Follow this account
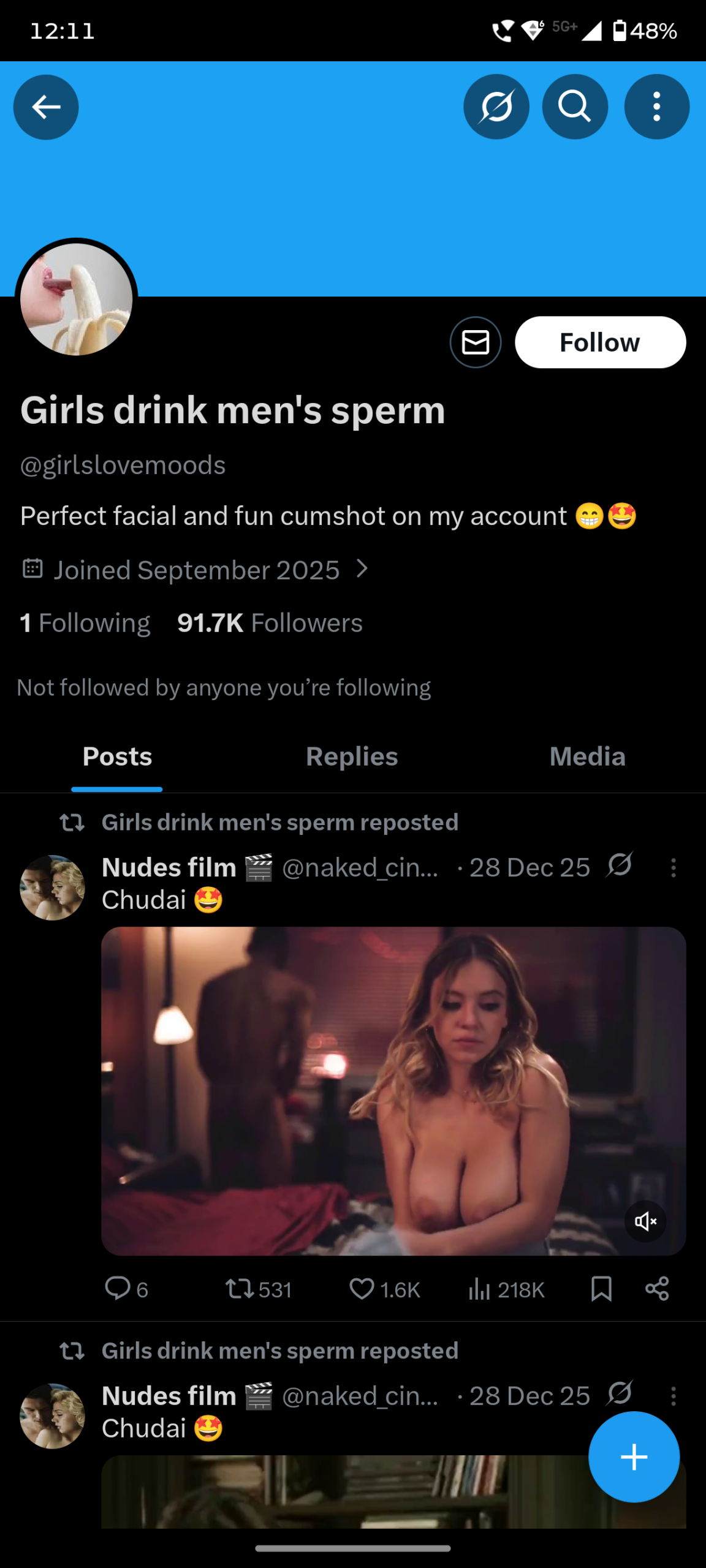The image size is (706, 1568). click(600, 342)
